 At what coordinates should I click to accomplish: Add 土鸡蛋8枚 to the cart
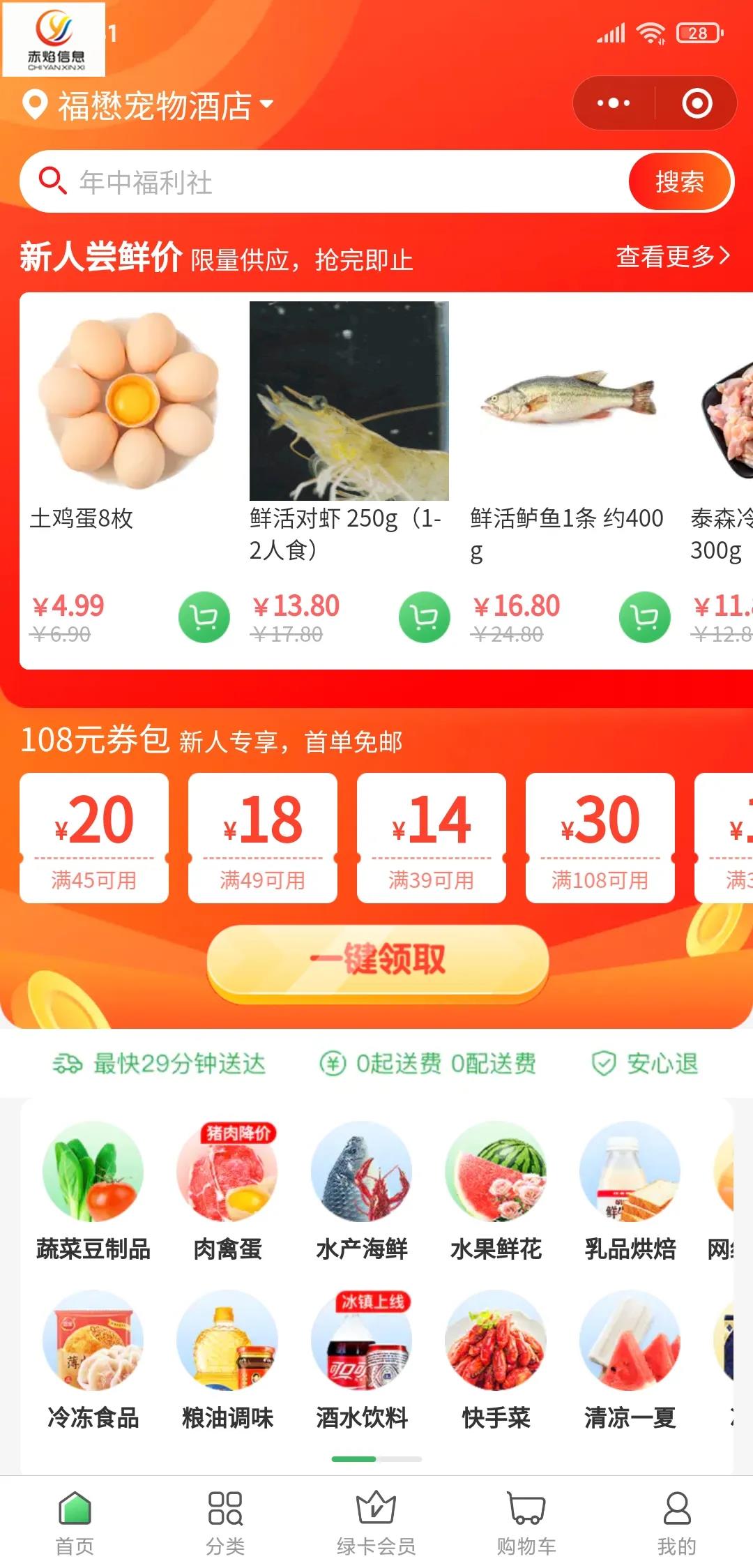point(204,617)
